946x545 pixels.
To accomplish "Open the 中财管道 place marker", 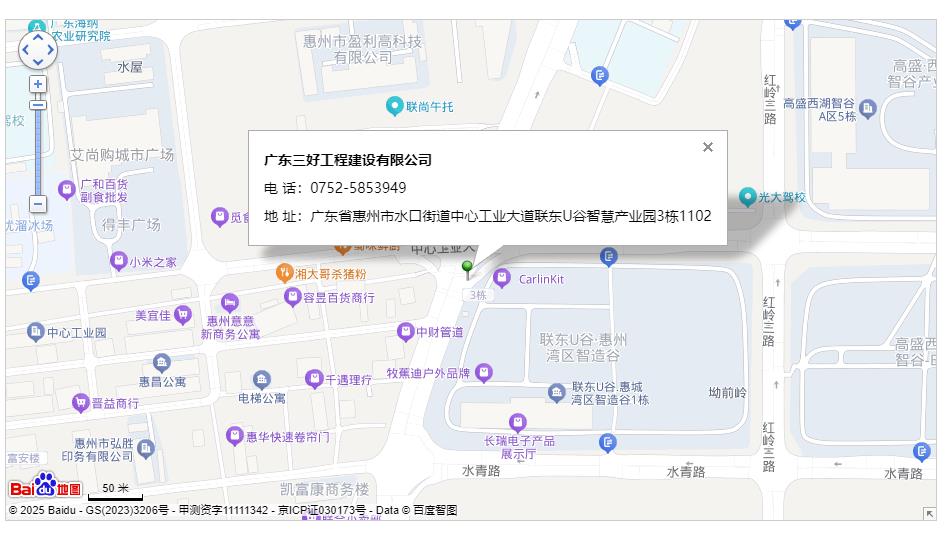I will point(406,332).
